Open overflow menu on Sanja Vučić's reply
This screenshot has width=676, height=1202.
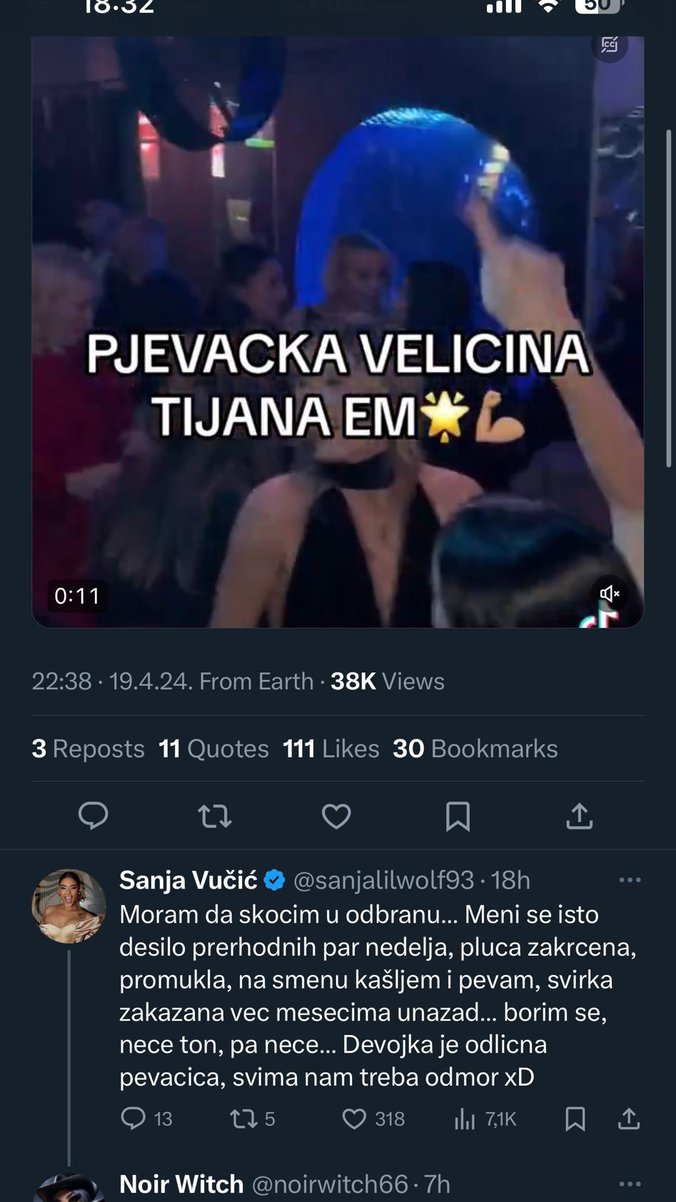(x=630, y=880)
